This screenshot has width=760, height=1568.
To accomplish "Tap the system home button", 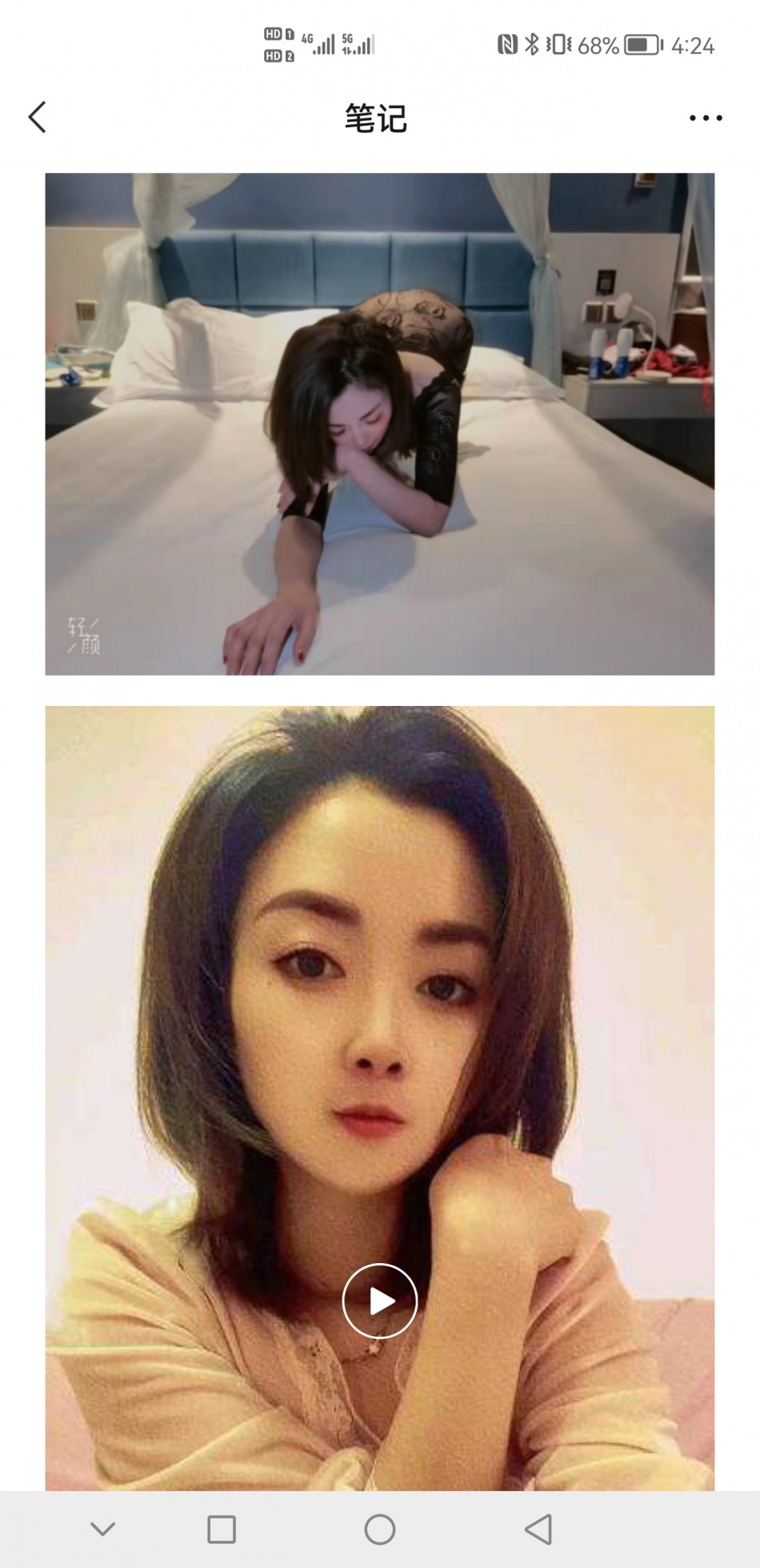I will coord(379,1530).
